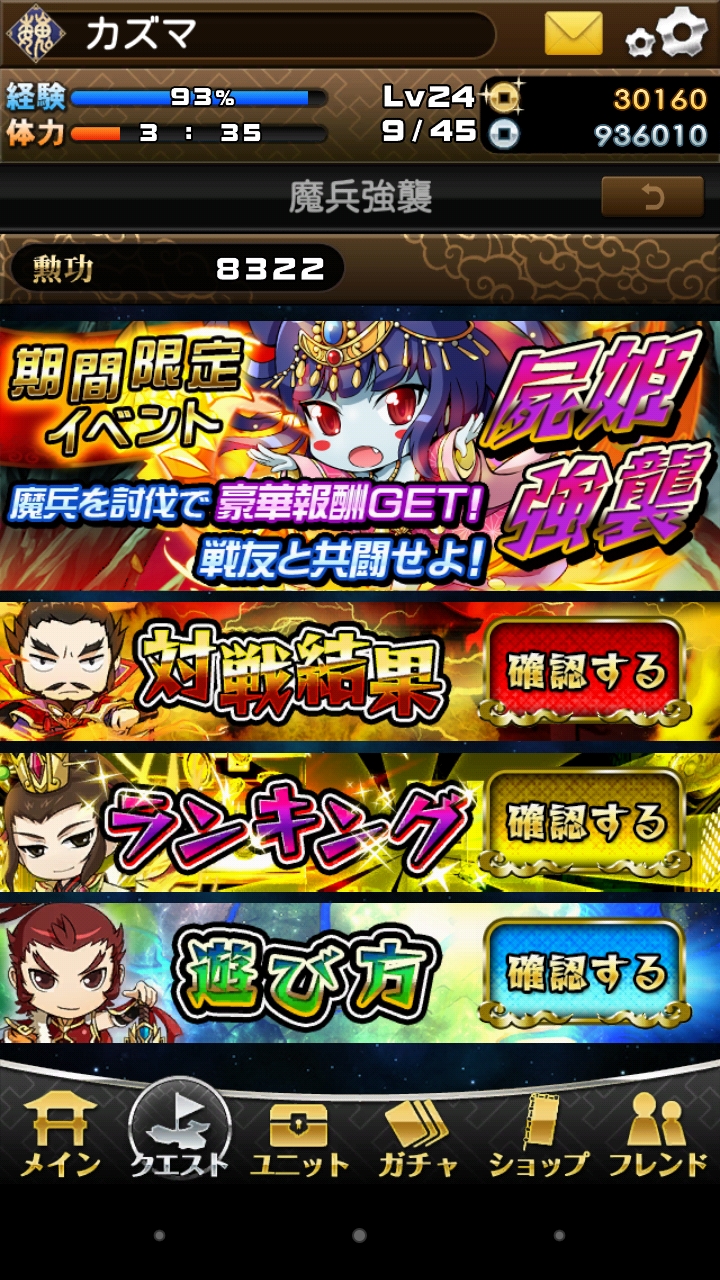Open the mail envelope icon
Screen dimensions: 720x1280
[574, 33]
